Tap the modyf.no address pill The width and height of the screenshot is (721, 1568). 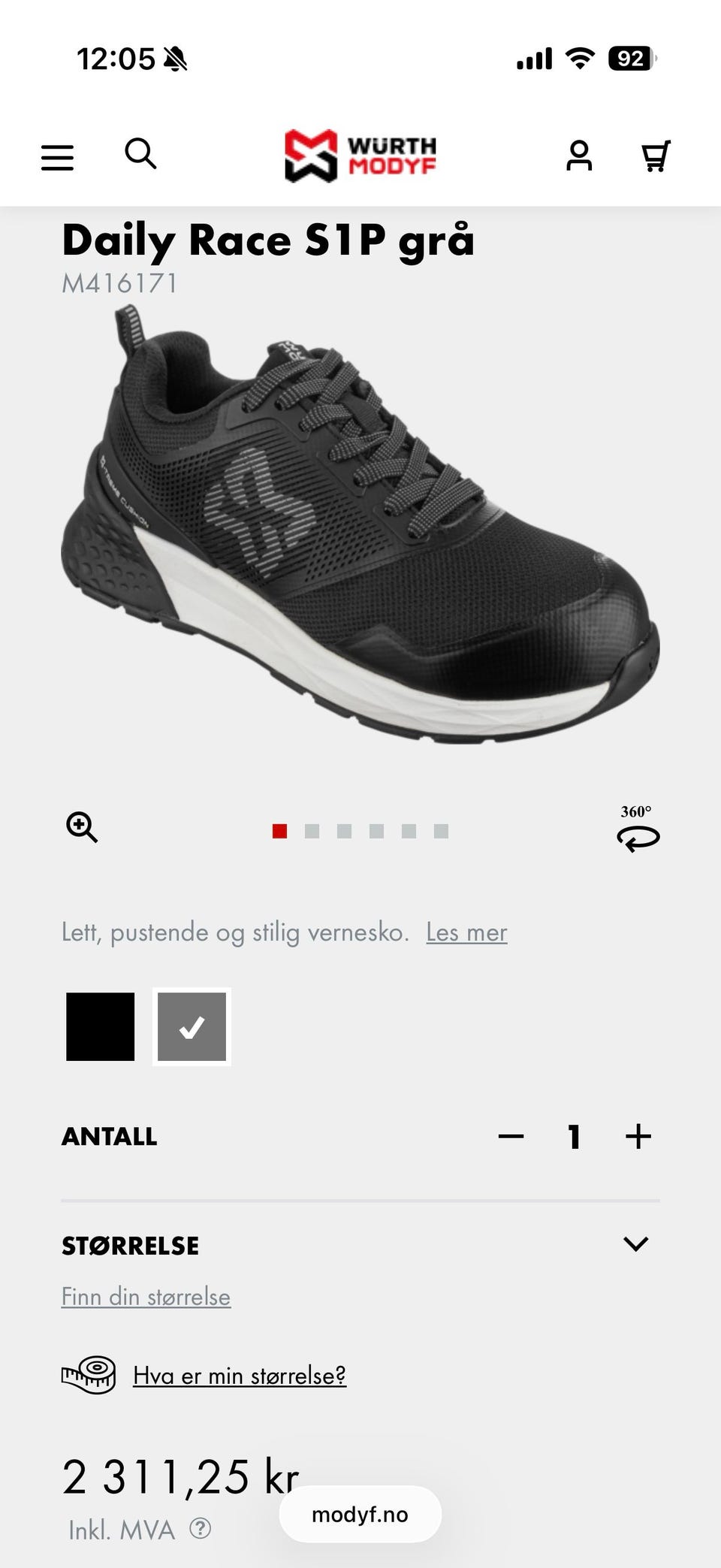click(360, 1514)
